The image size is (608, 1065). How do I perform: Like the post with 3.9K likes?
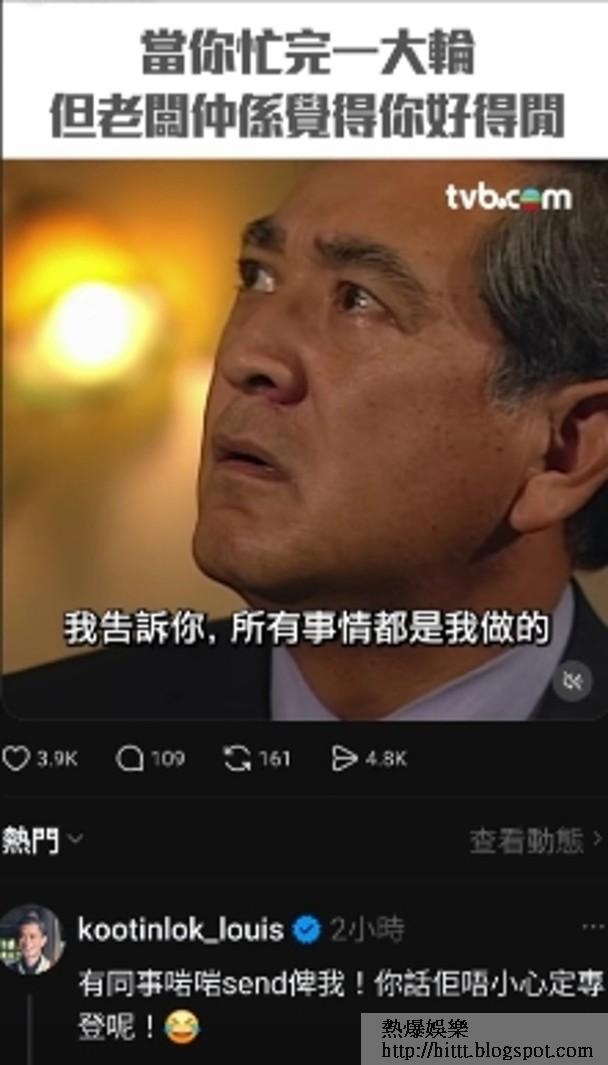tap(17, 759)
